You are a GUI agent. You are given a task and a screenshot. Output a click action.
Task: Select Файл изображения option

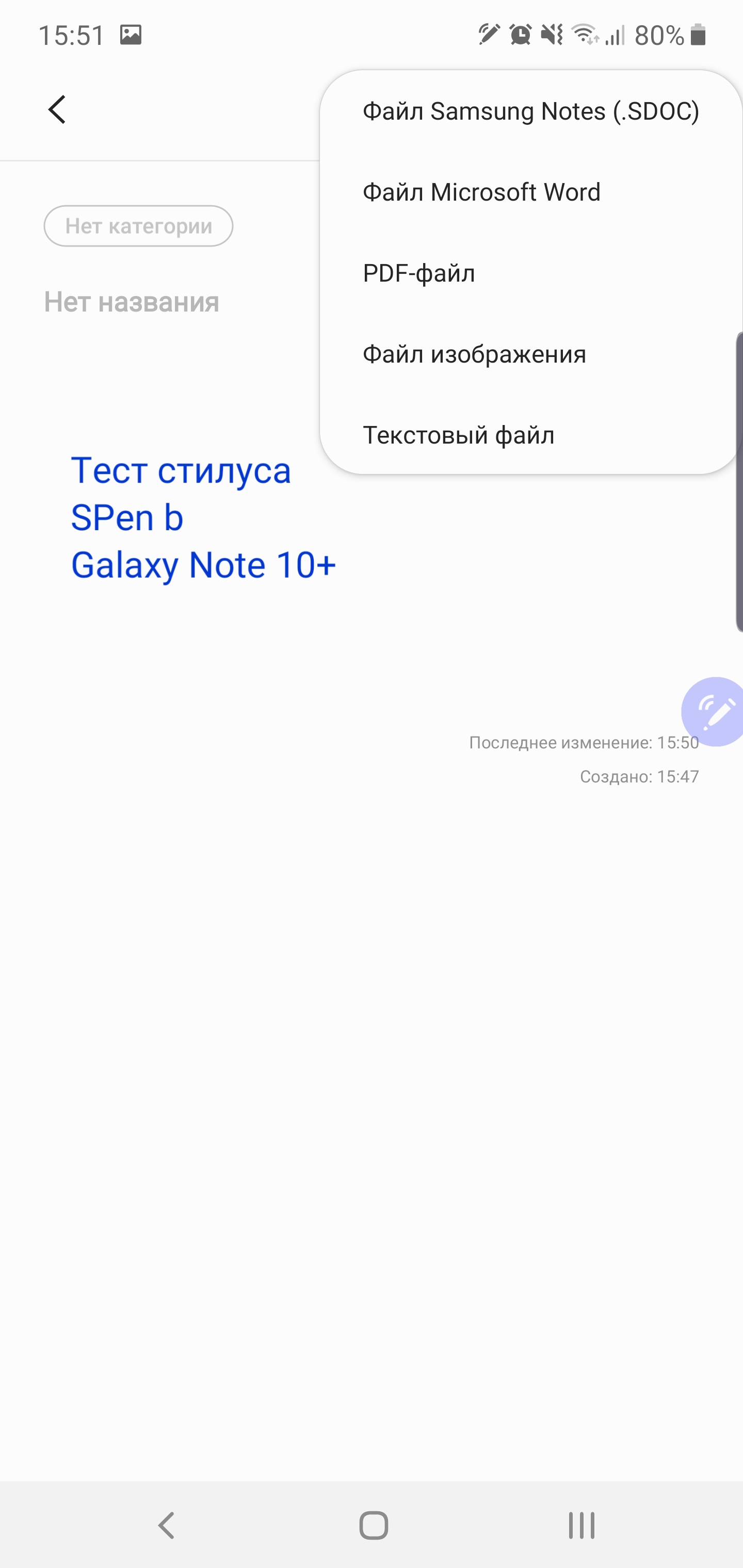(474, 354)
